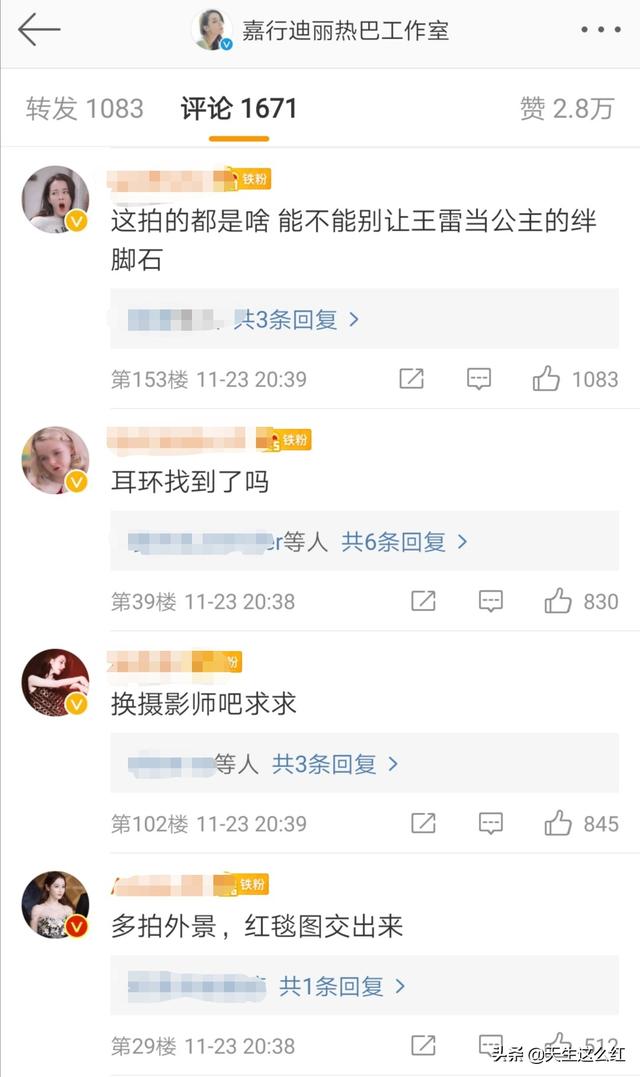
Task: Go back with the top-left arrow
Action: 40,30
